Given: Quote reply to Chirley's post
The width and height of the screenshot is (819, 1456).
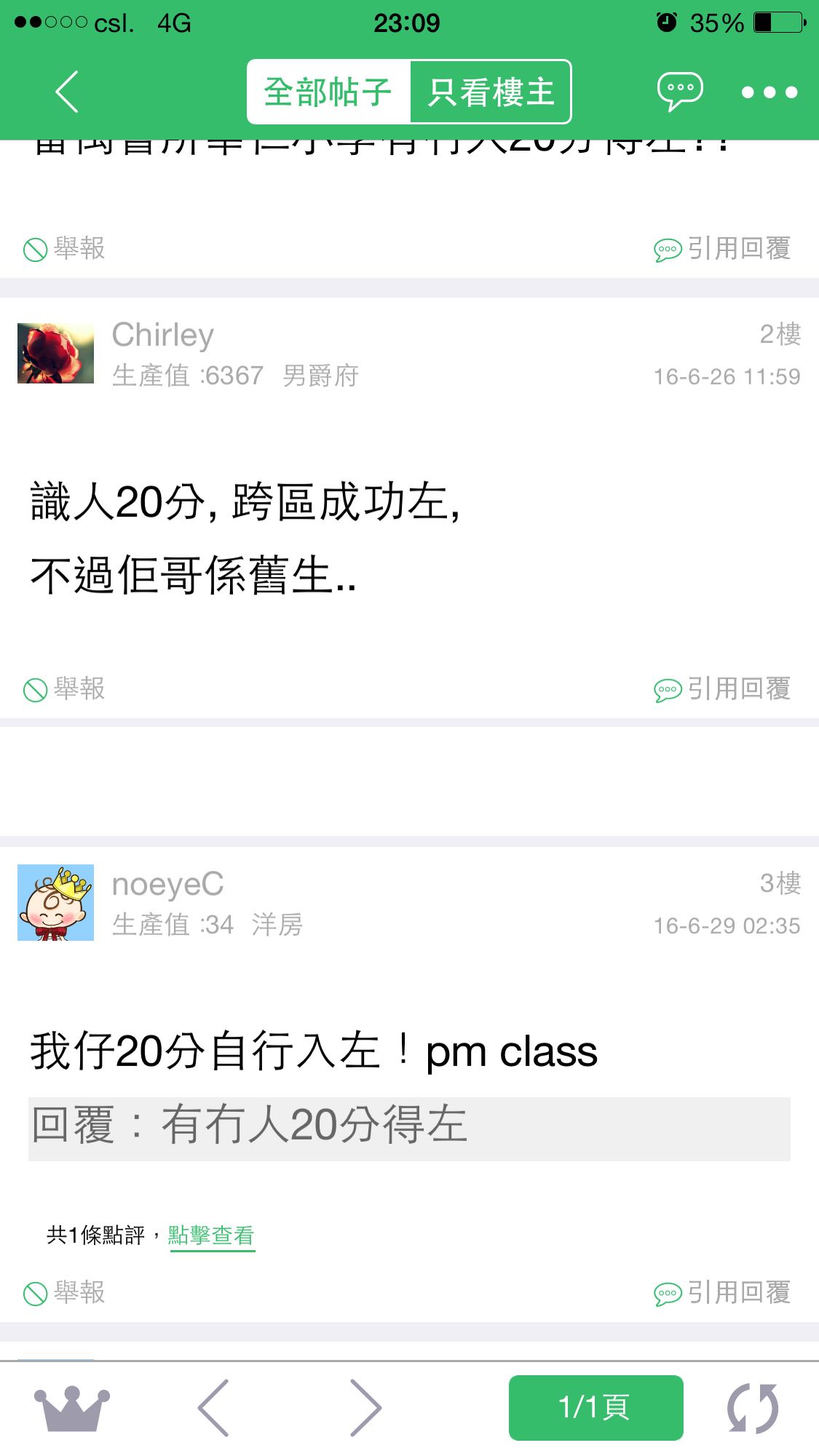Looking at the screenshot, I should 722,688.
